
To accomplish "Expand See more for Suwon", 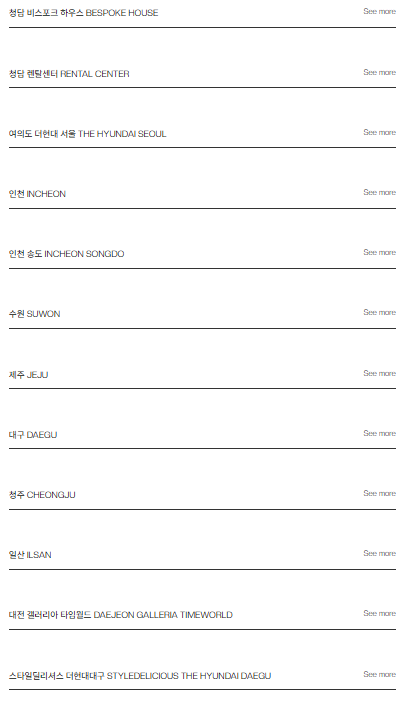I will pos(379,312).
